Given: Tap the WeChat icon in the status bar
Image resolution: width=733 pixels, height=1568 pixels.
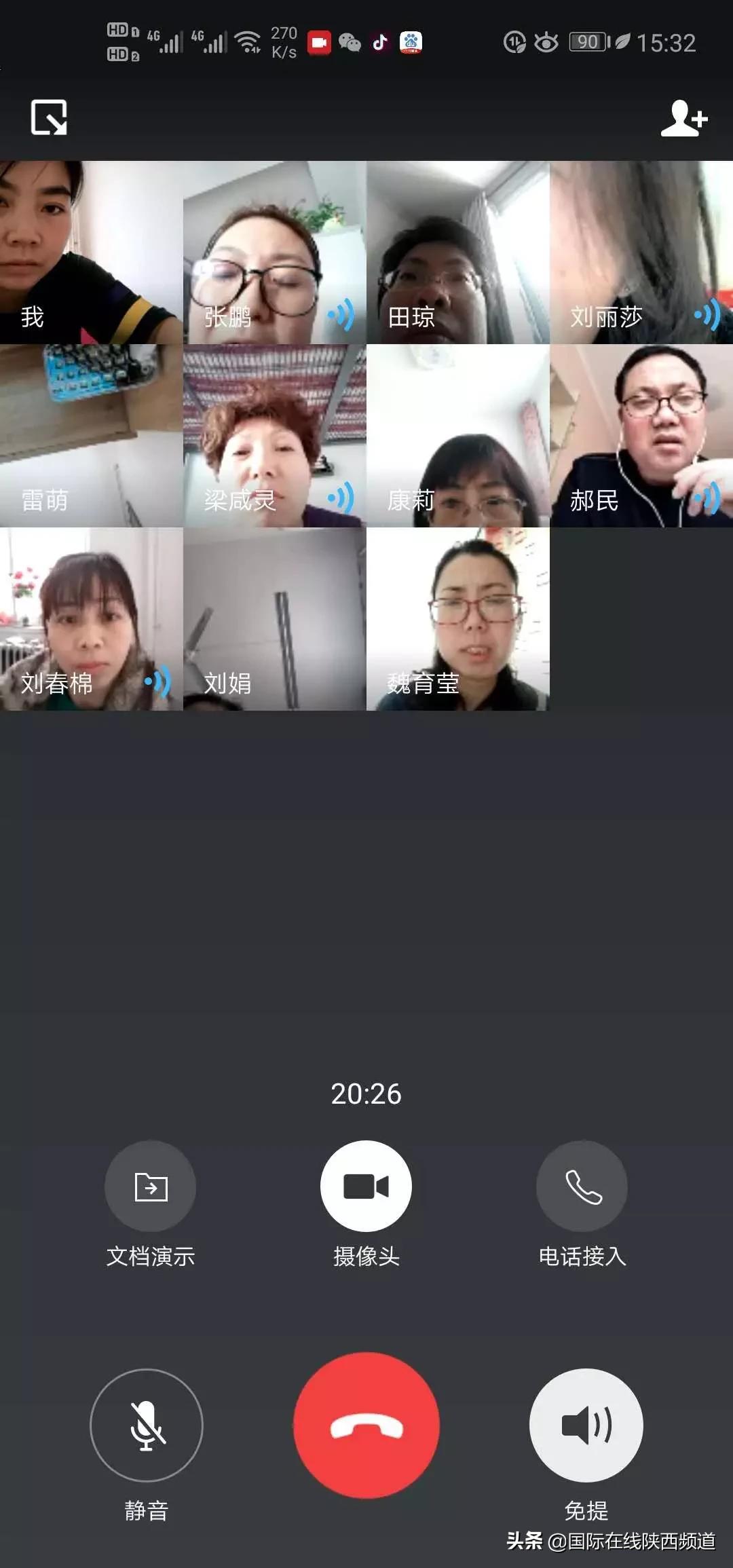Looking at the screenshot, I should 350,42.
